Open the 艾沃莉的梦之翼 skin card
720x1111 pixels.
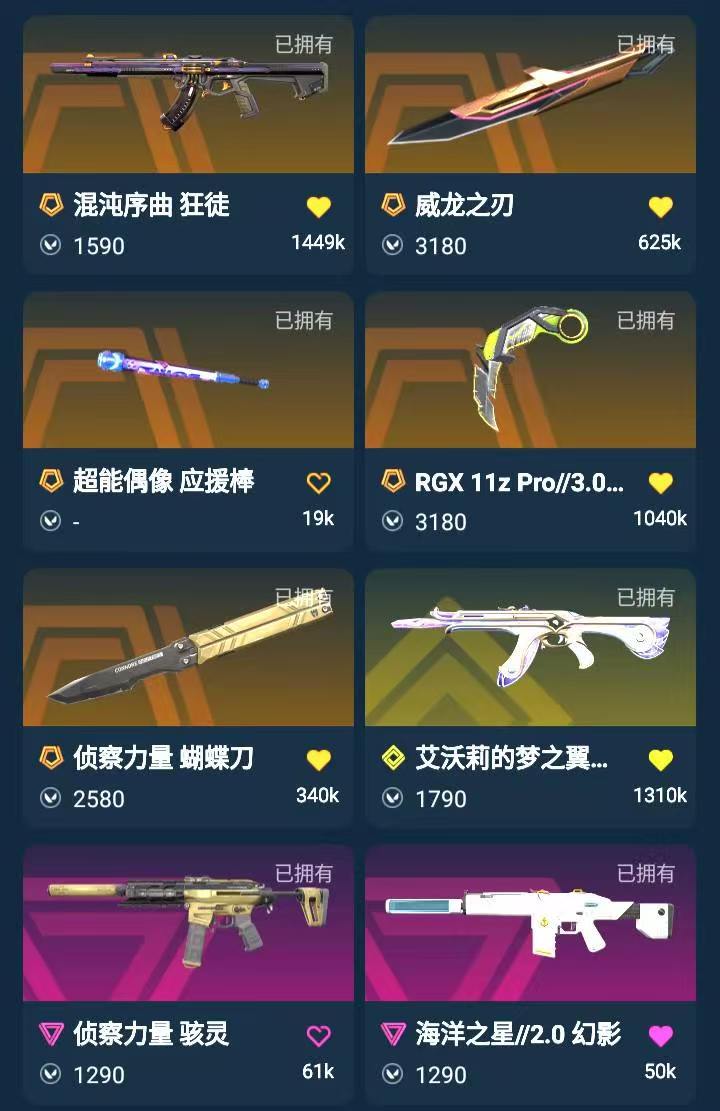pyautogui.click(x=530, y=648)
